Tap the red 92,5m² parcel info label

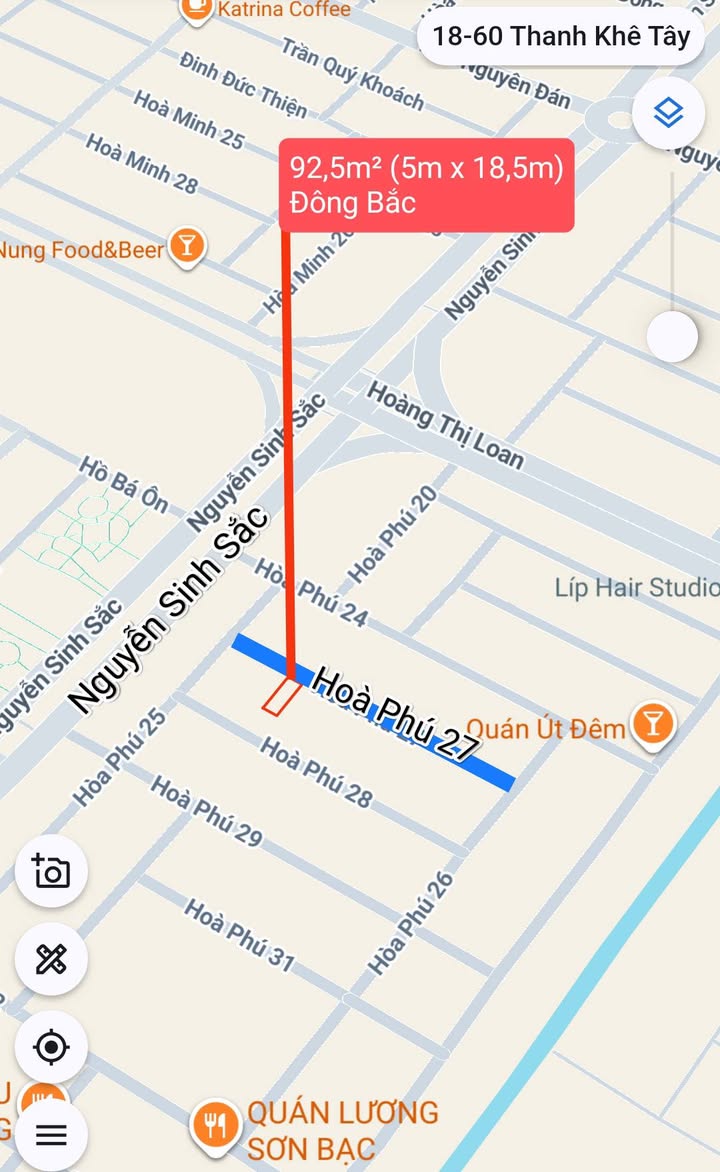(427, 185)
